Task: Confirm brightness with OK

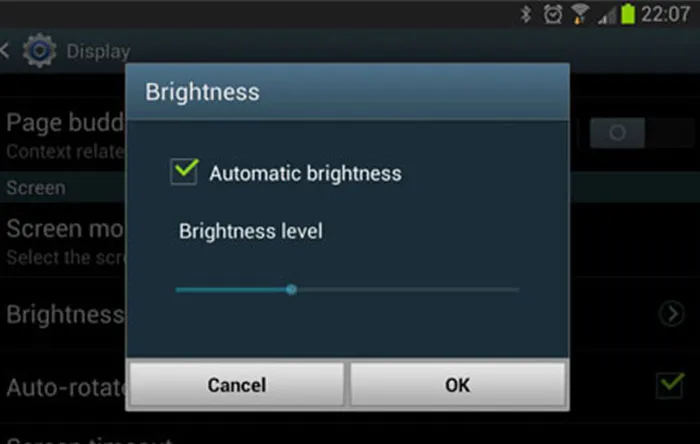Action: (x=457, y=384)
